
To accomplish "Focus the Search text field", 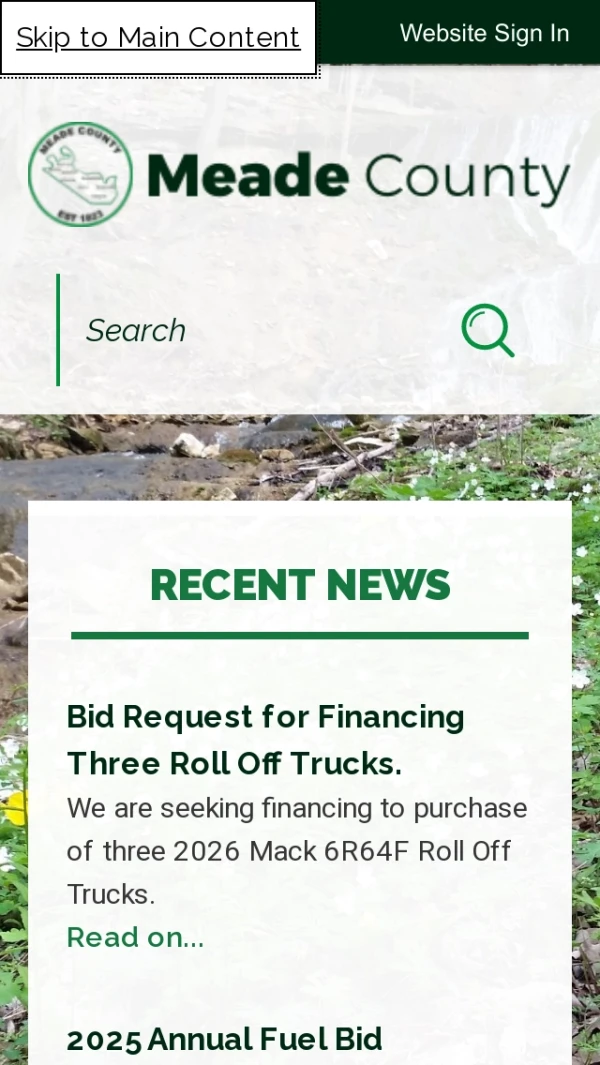I will click(x=250, y=330).
